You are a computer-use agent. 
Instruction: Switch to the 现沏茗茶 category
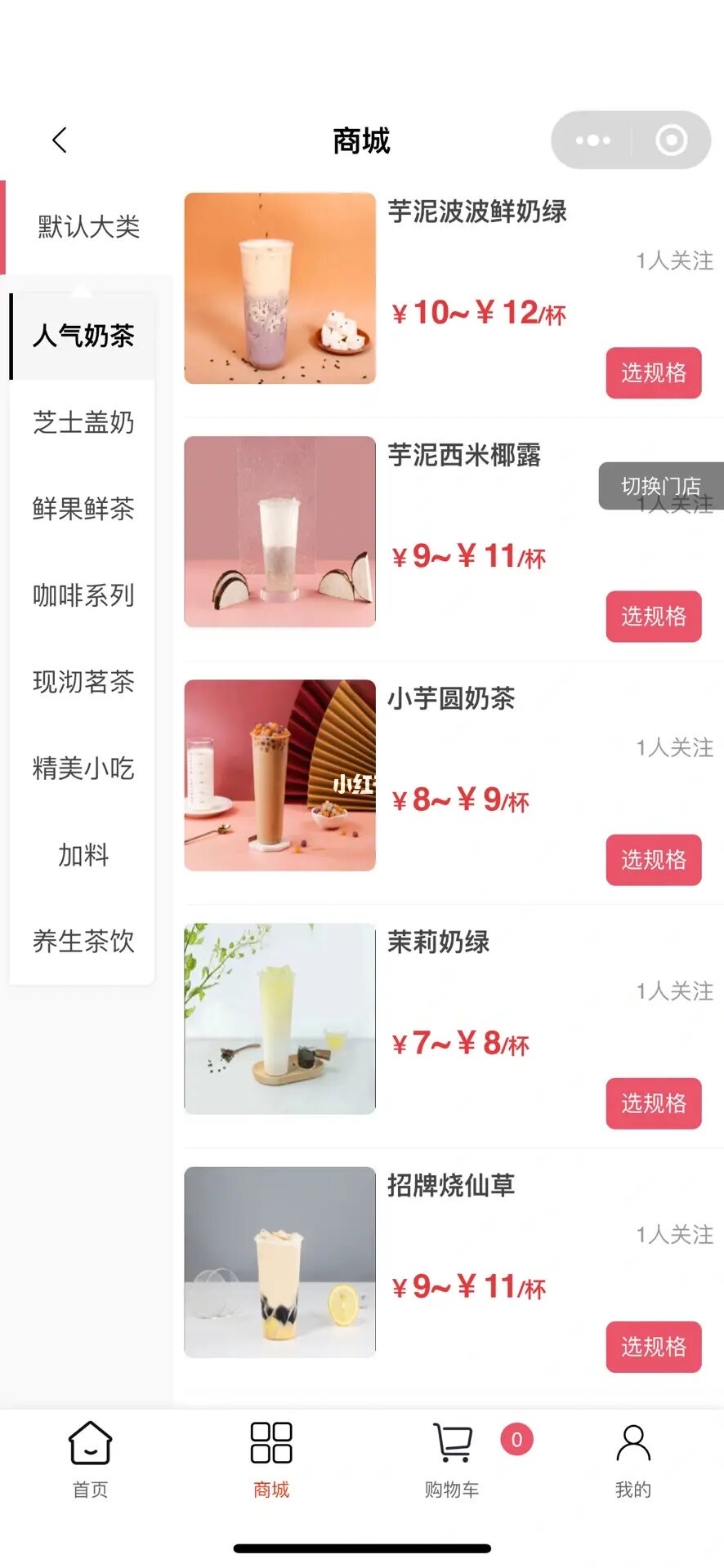tap(83, 682)
